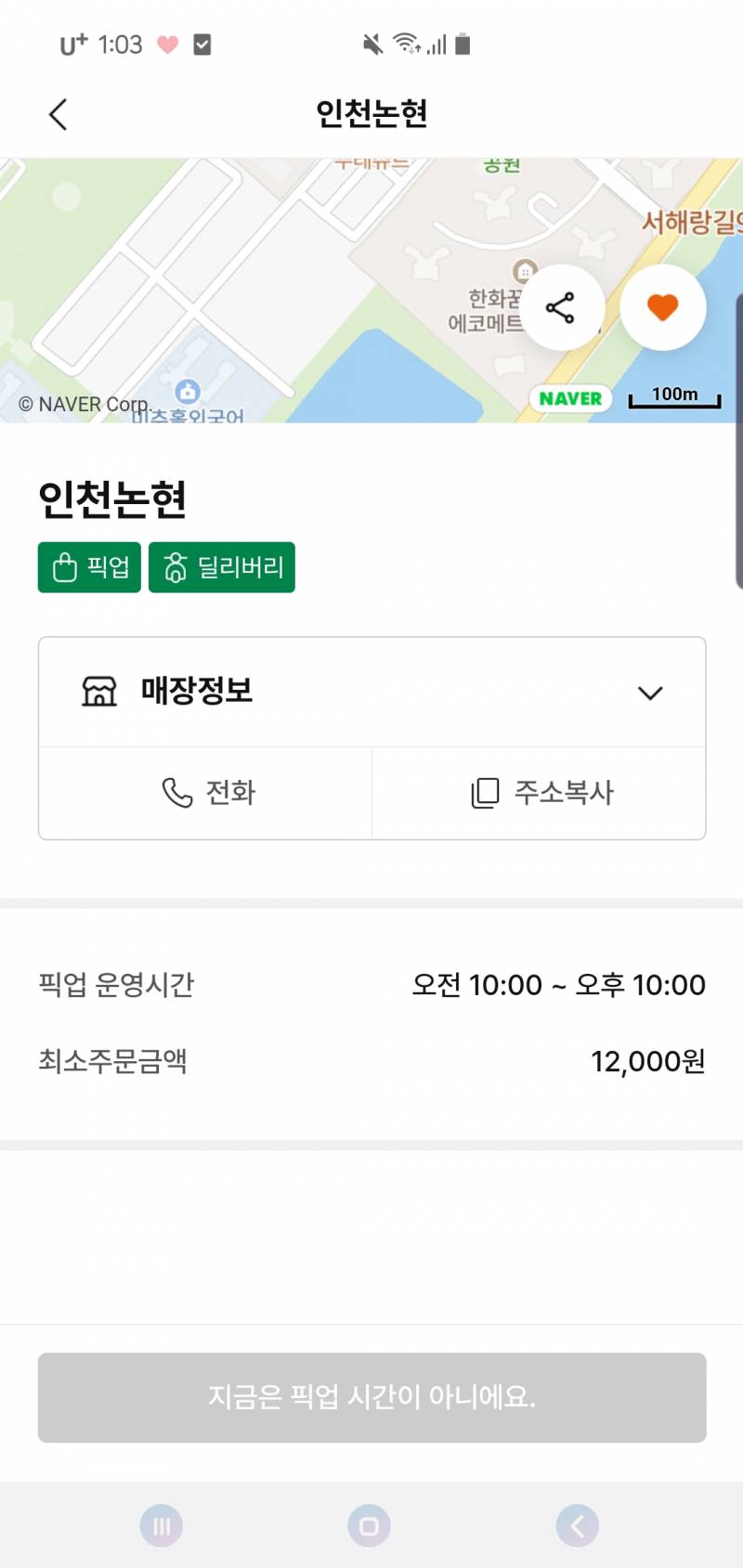The width and height of the screenshot is (743, 1568).
Task: Go back using the header arrow
Action: (x=58, y=112)
